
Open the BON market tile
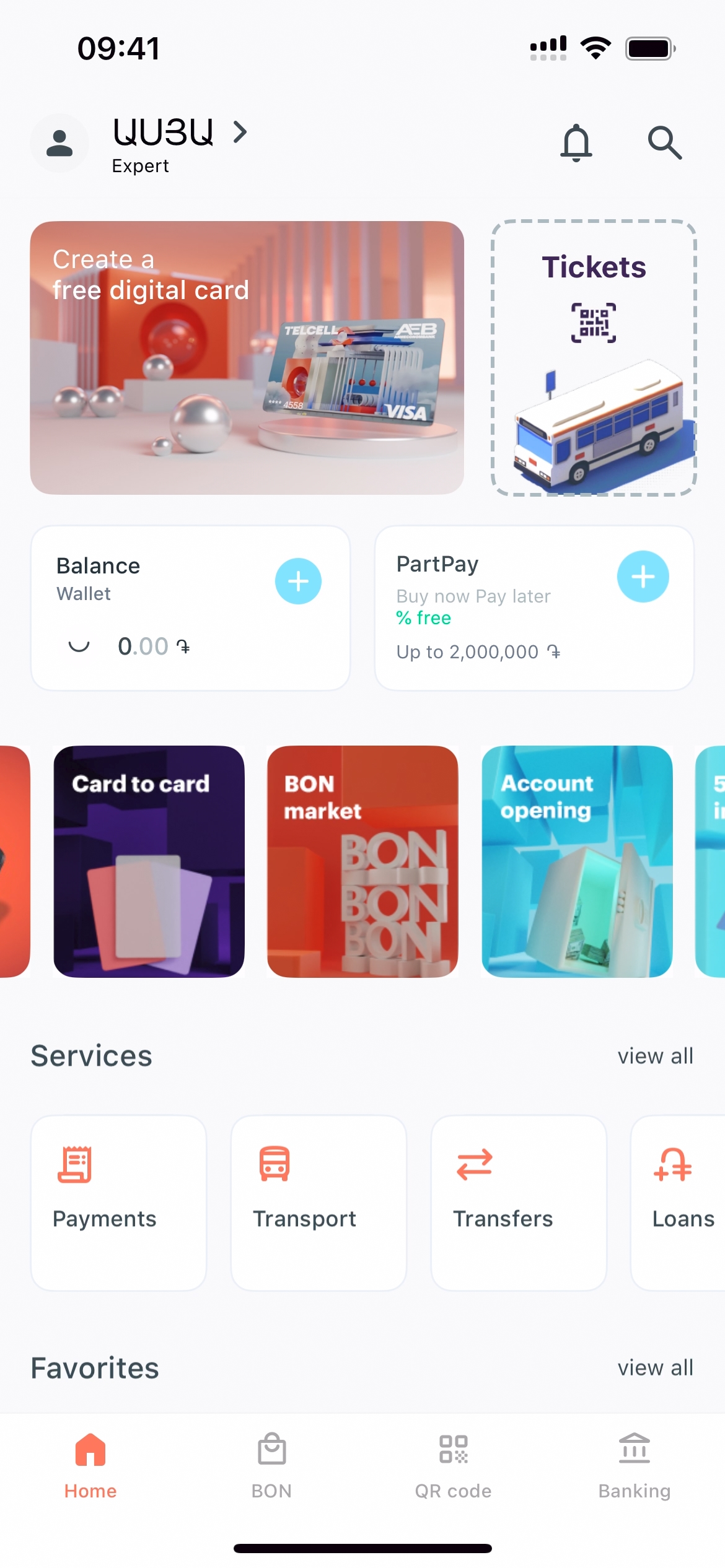362,861
